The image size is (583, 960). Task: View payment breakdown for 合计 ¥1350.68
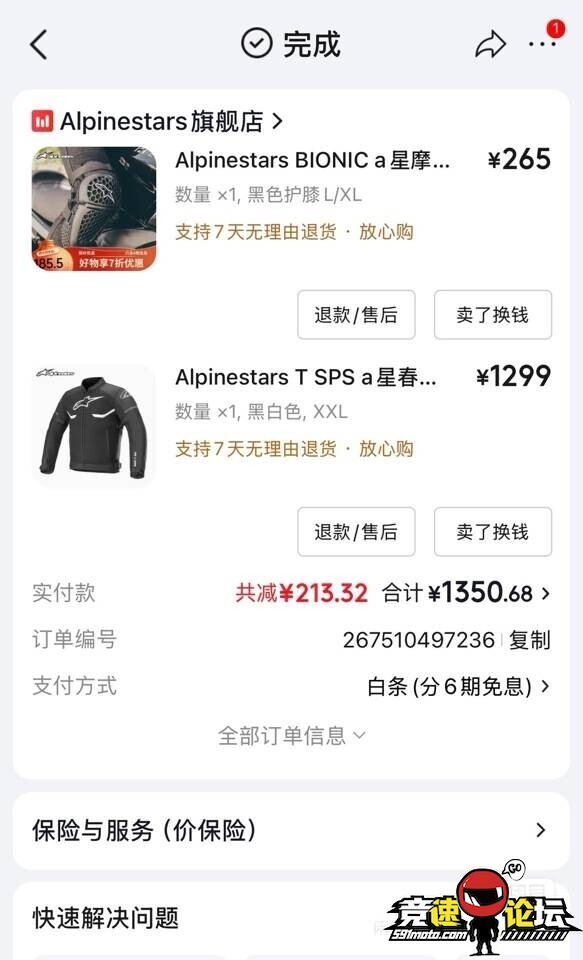[465, 593]
